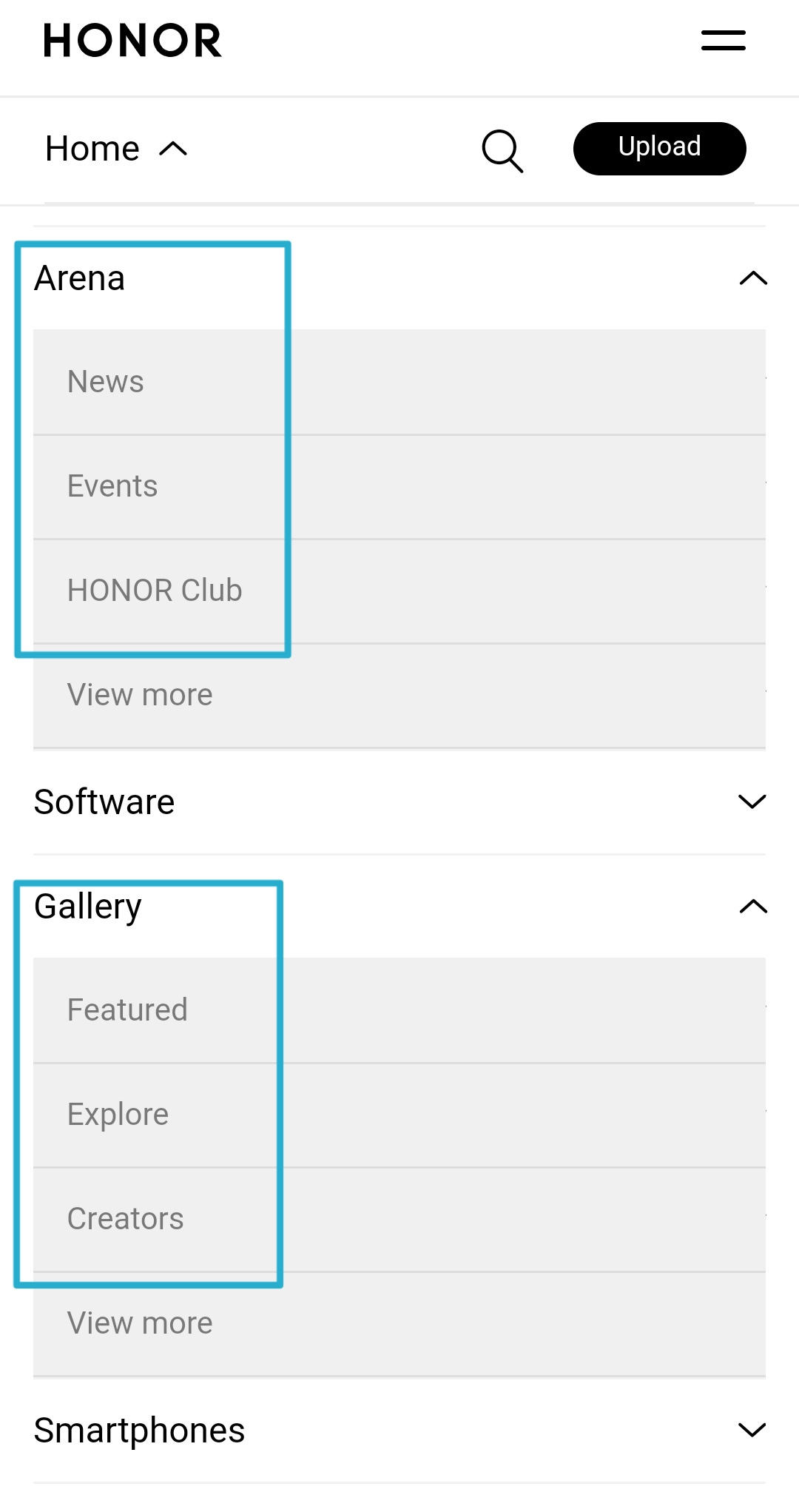The height and width of the screenshot is (1512, 799).
Task: Select View more under Arena
Action: (x=140, y=695)
